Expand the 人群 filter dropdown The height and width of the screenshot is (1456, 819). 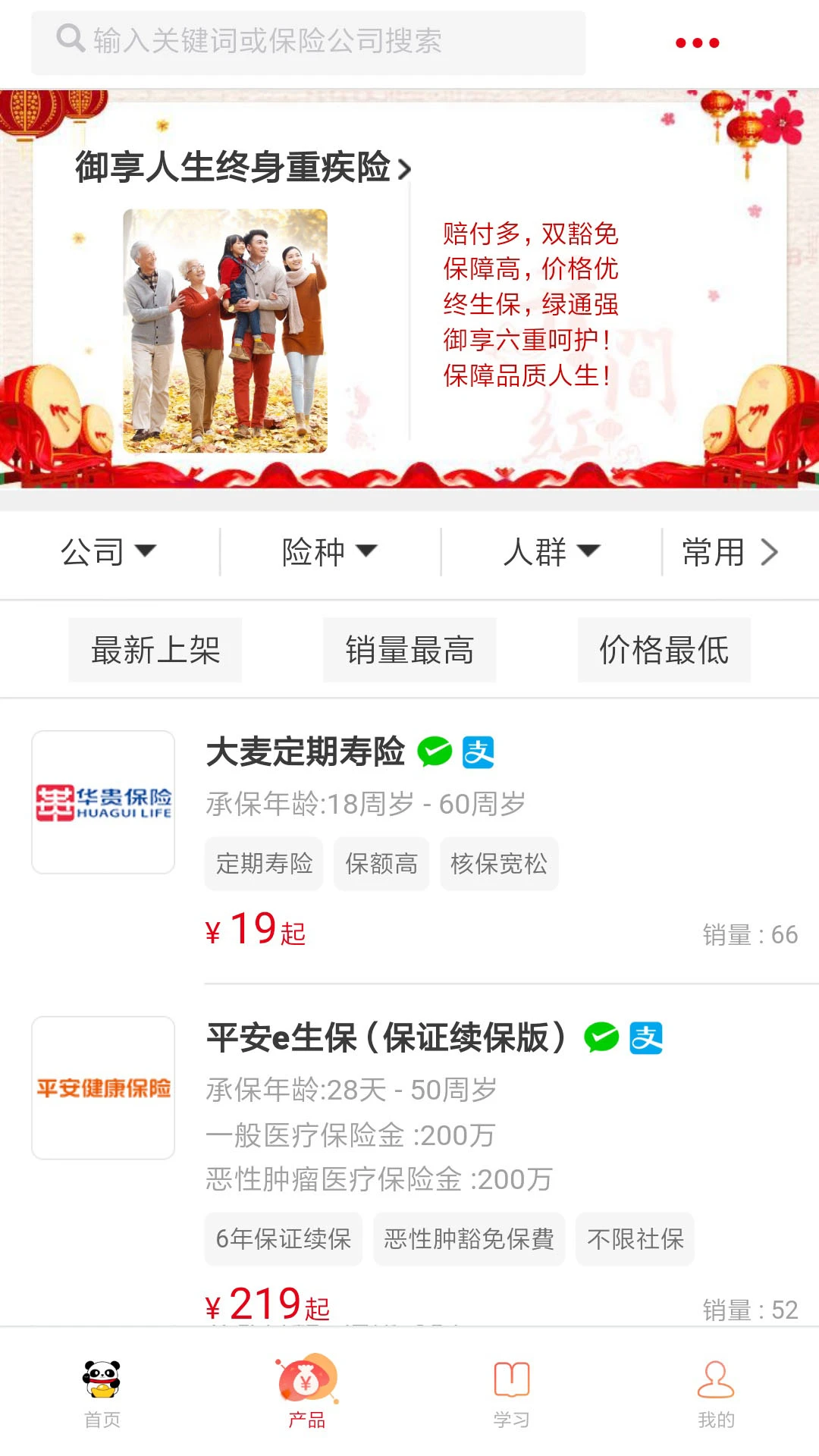[551, 552]
